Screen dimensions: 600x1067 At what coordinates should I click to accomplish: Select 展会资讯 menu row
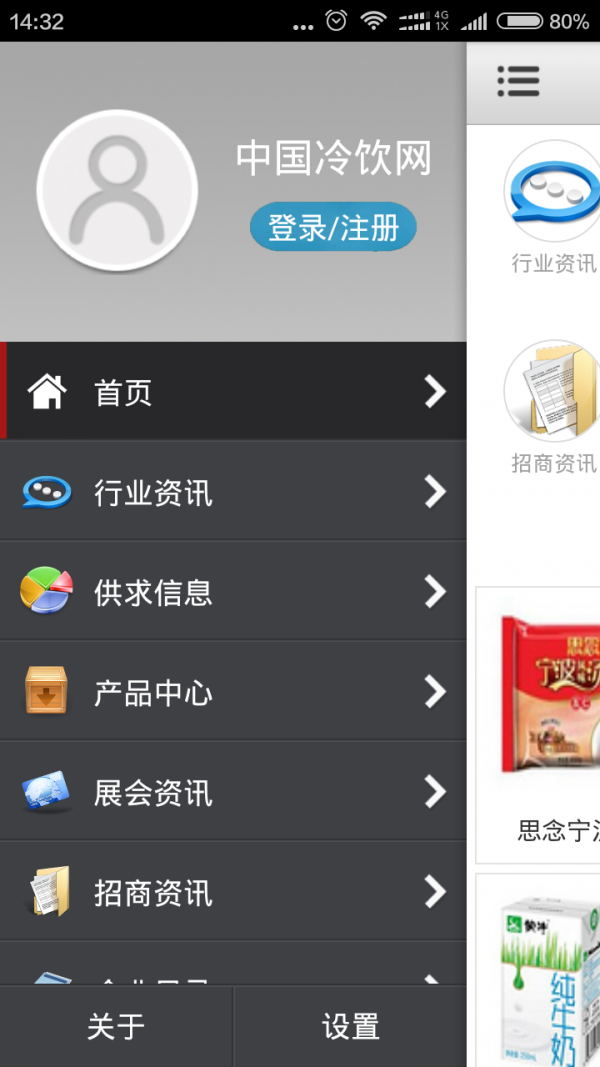[233, 792]
